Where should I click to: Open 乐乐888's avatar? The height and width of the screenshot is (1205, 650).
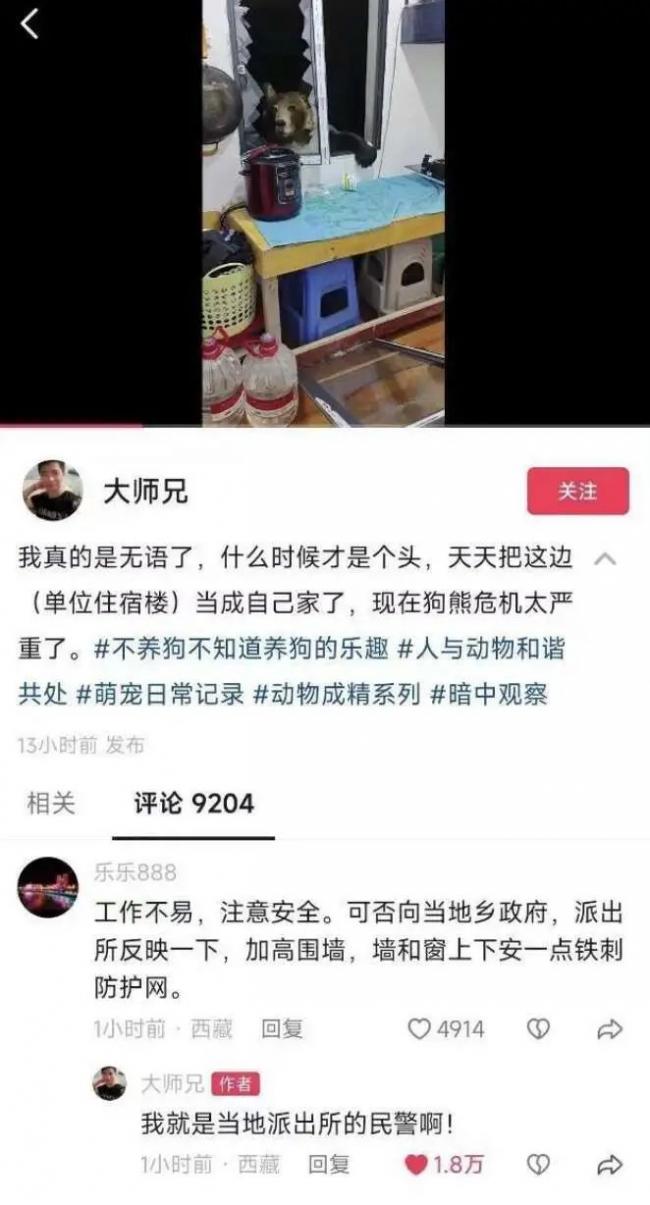(48, 887)
